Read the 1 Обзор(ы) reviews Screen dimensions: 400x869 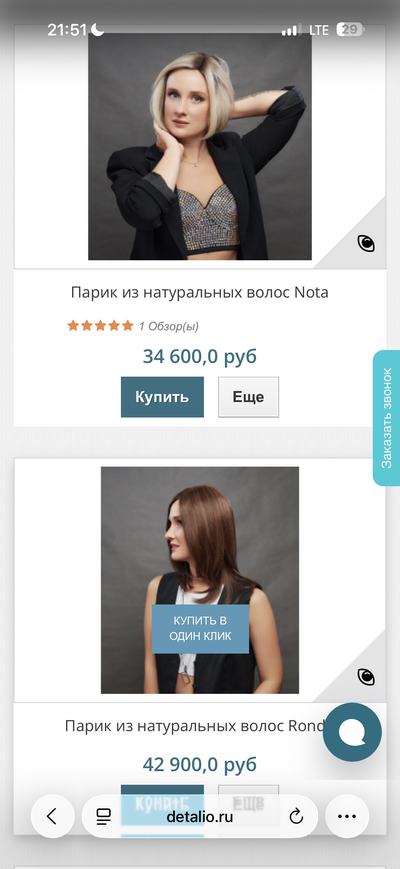[x=168, y=326]
